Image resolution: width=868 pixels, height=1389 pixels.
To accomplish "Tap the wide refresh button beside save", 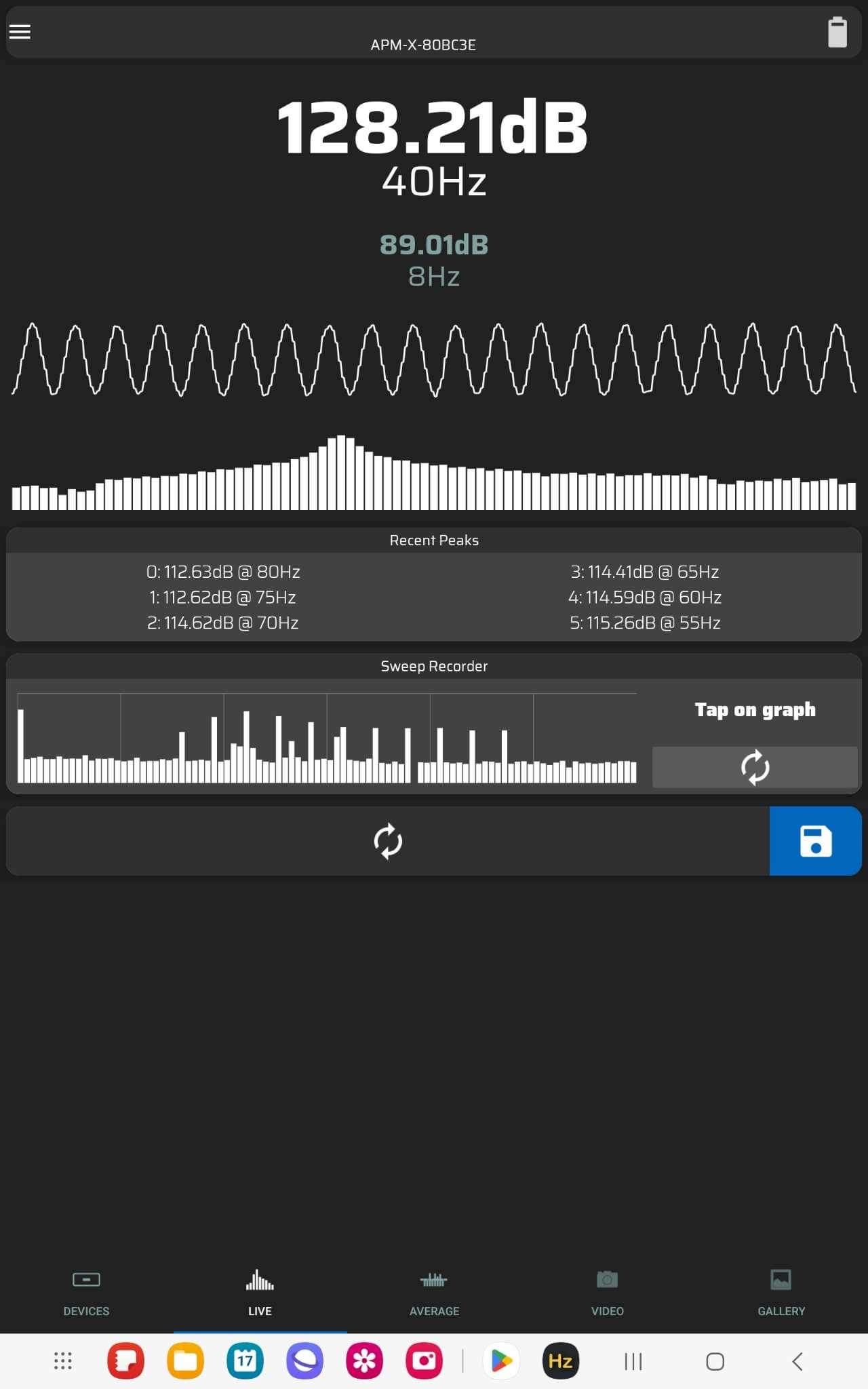I will (x=388, y=841).
